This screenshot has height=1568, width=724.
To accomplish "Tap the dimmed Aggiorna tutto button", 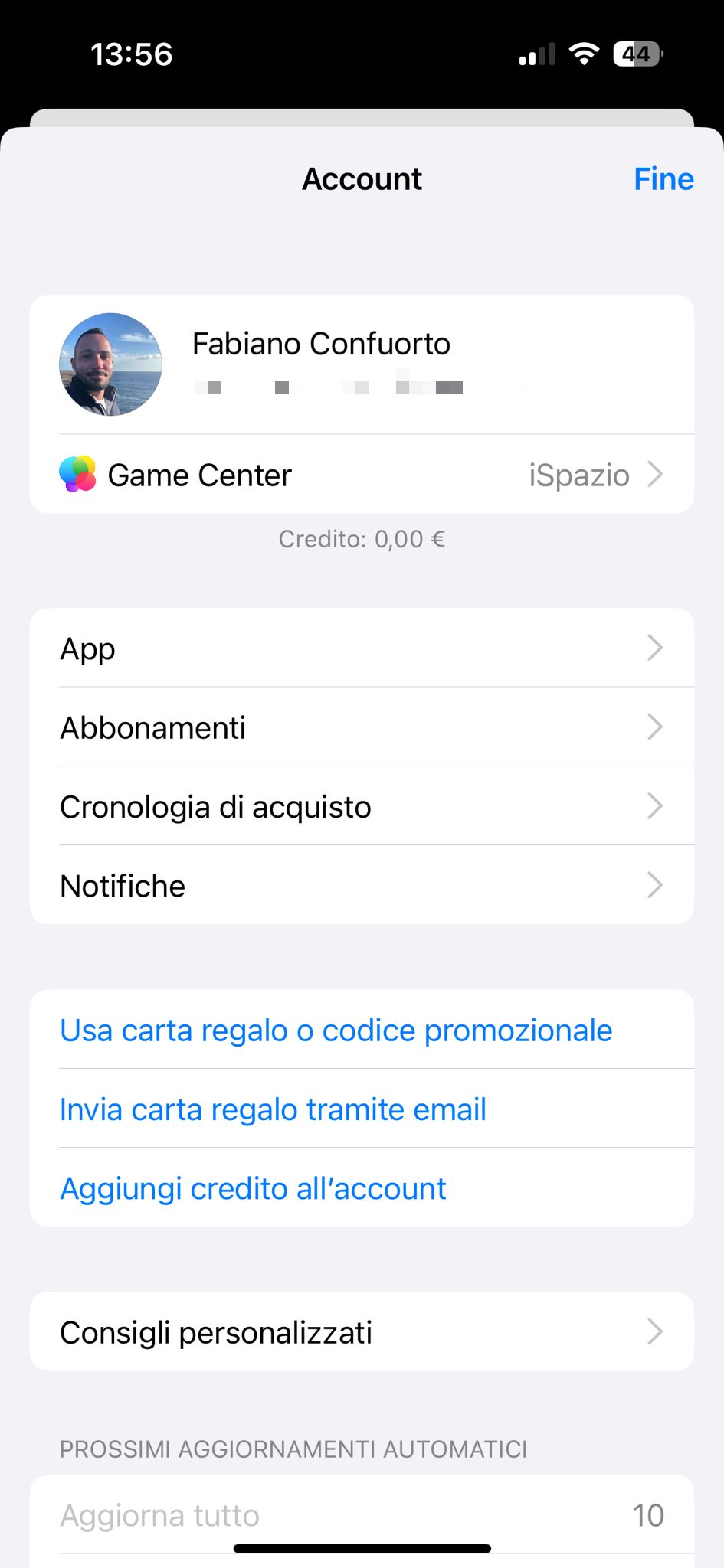I will 160,1515.
